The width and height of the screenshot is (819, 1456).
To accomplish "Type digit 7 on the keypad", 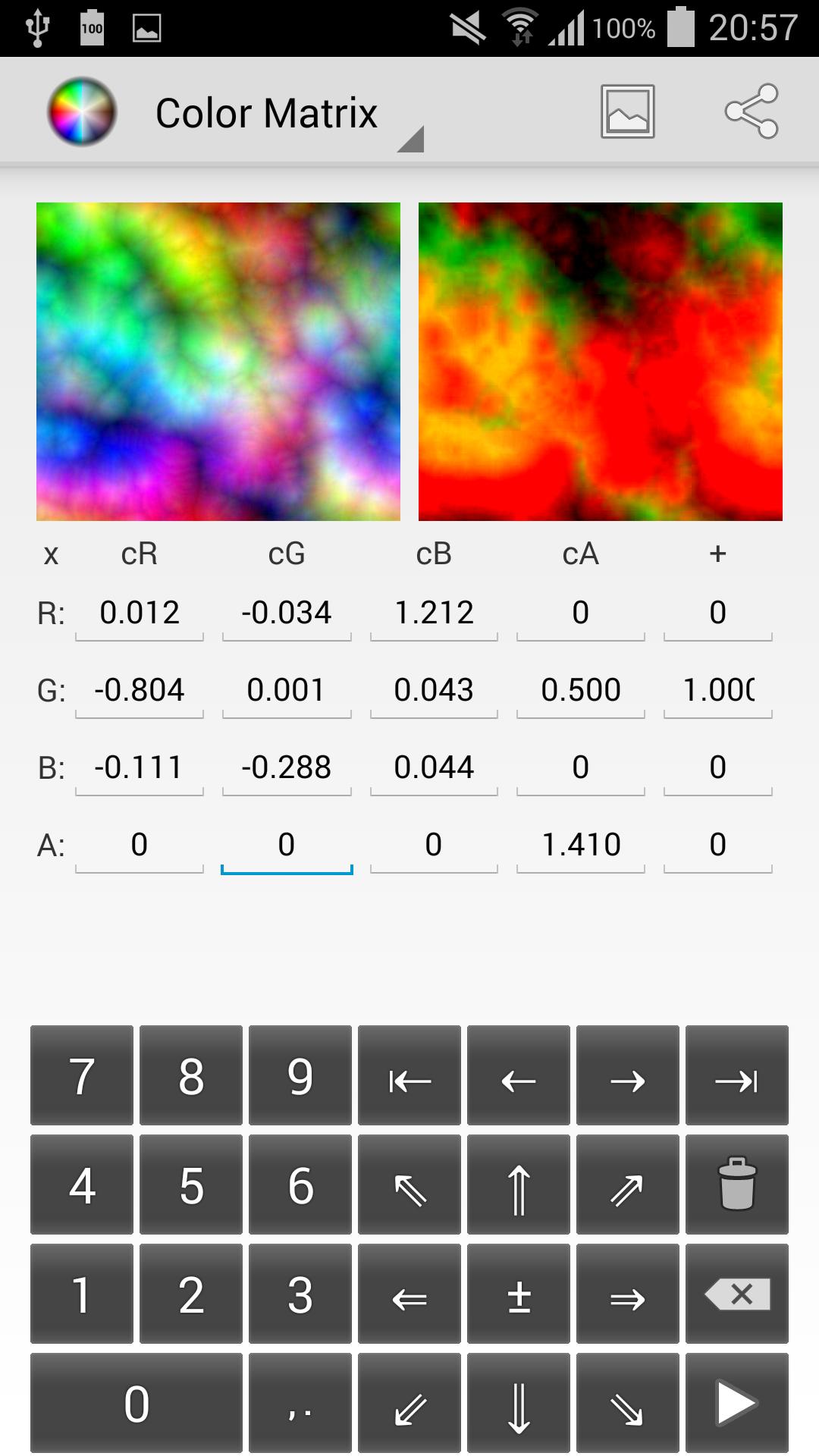I will click(x=82, y=1075).
